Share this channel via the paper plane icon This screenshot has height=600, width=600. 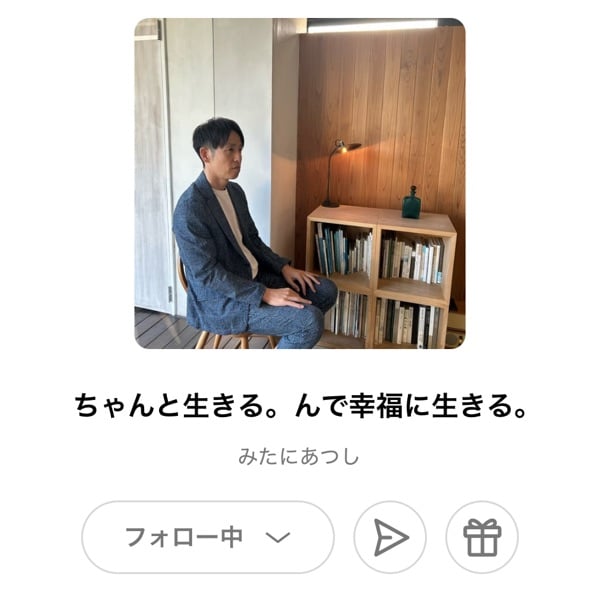pyautogui.click(x=390, y=537)
